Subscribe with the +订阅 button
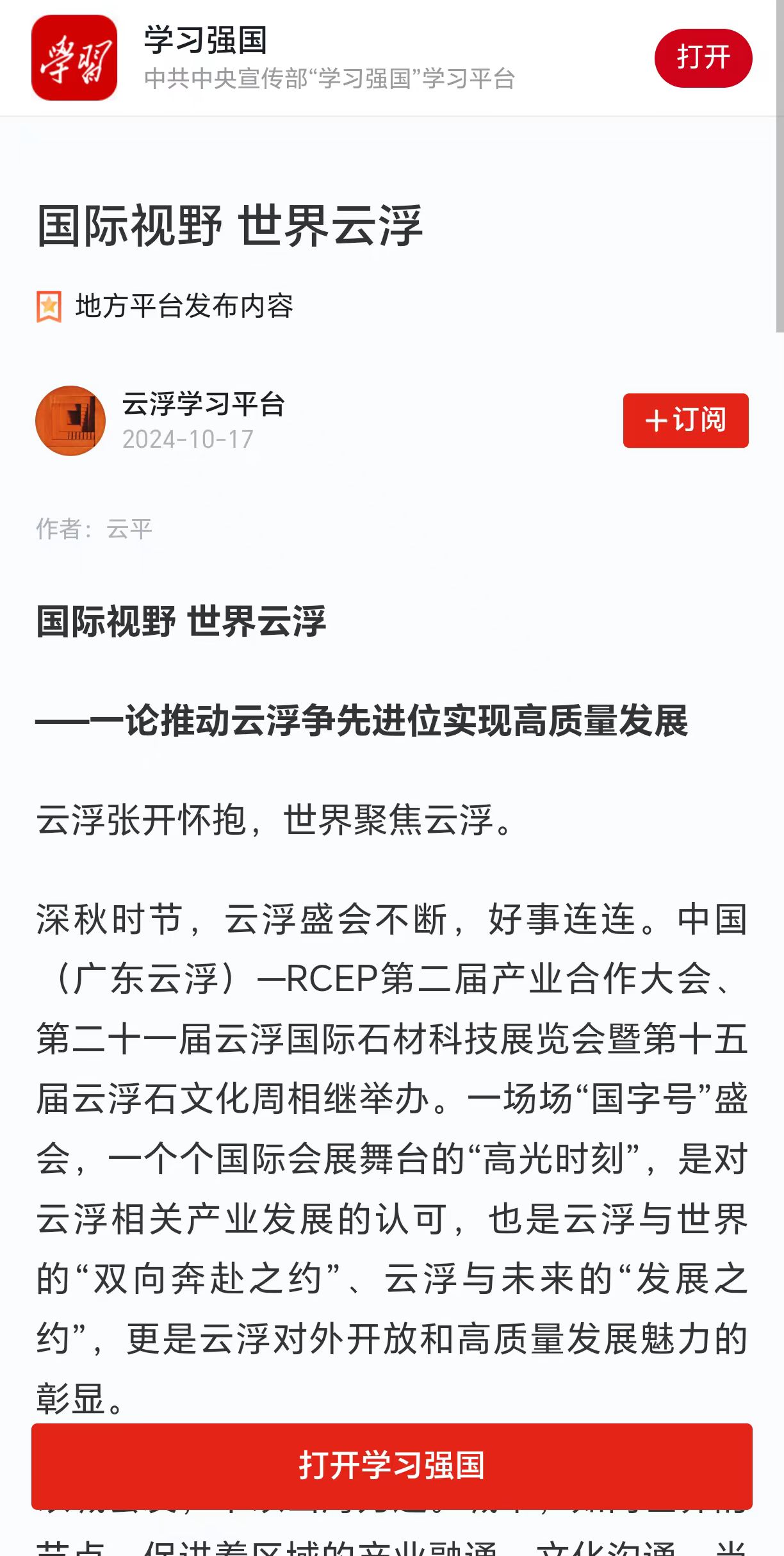784x1556 pixels. click(x=685, y=420)
